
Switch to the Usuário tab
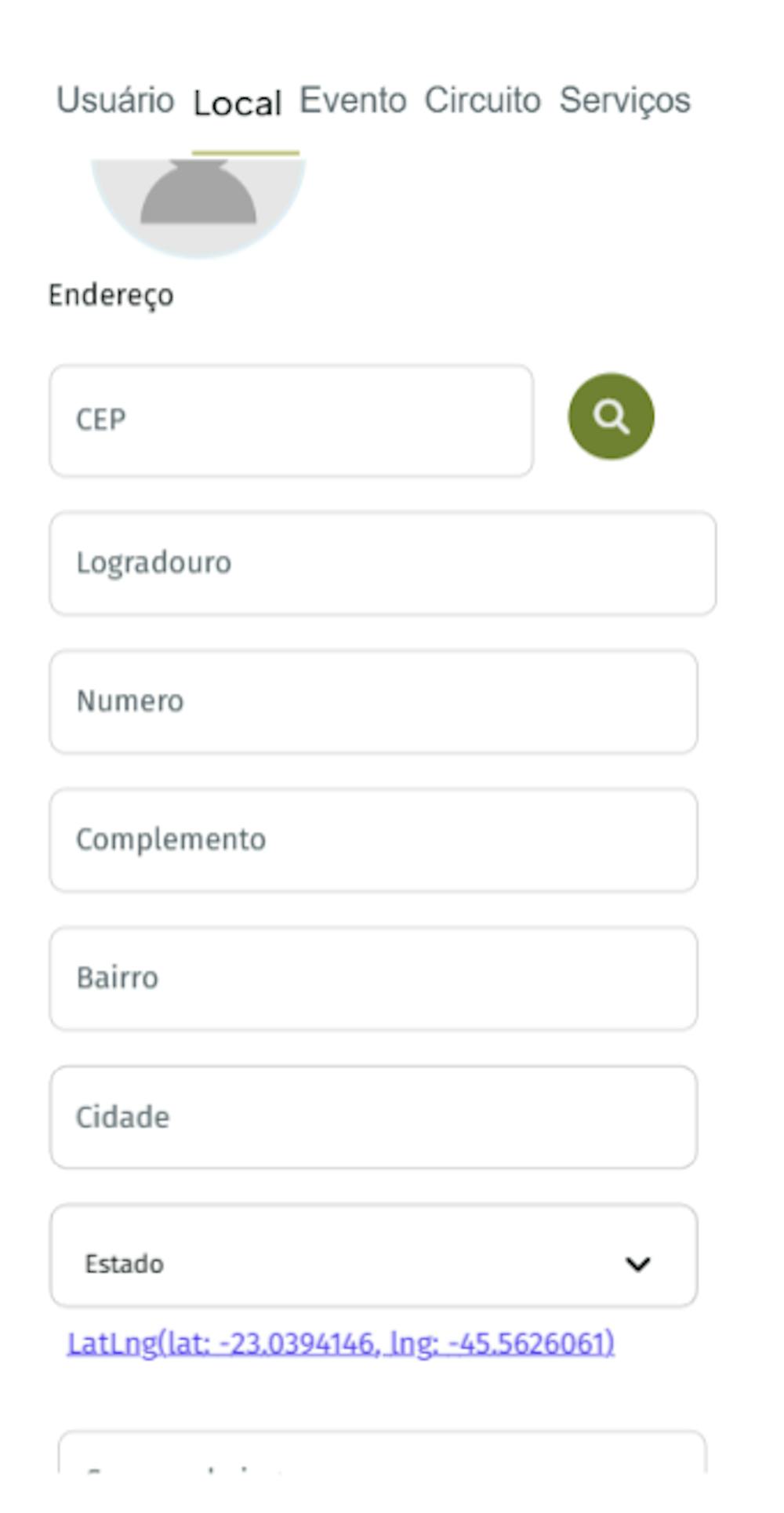[x=115, y=101]
